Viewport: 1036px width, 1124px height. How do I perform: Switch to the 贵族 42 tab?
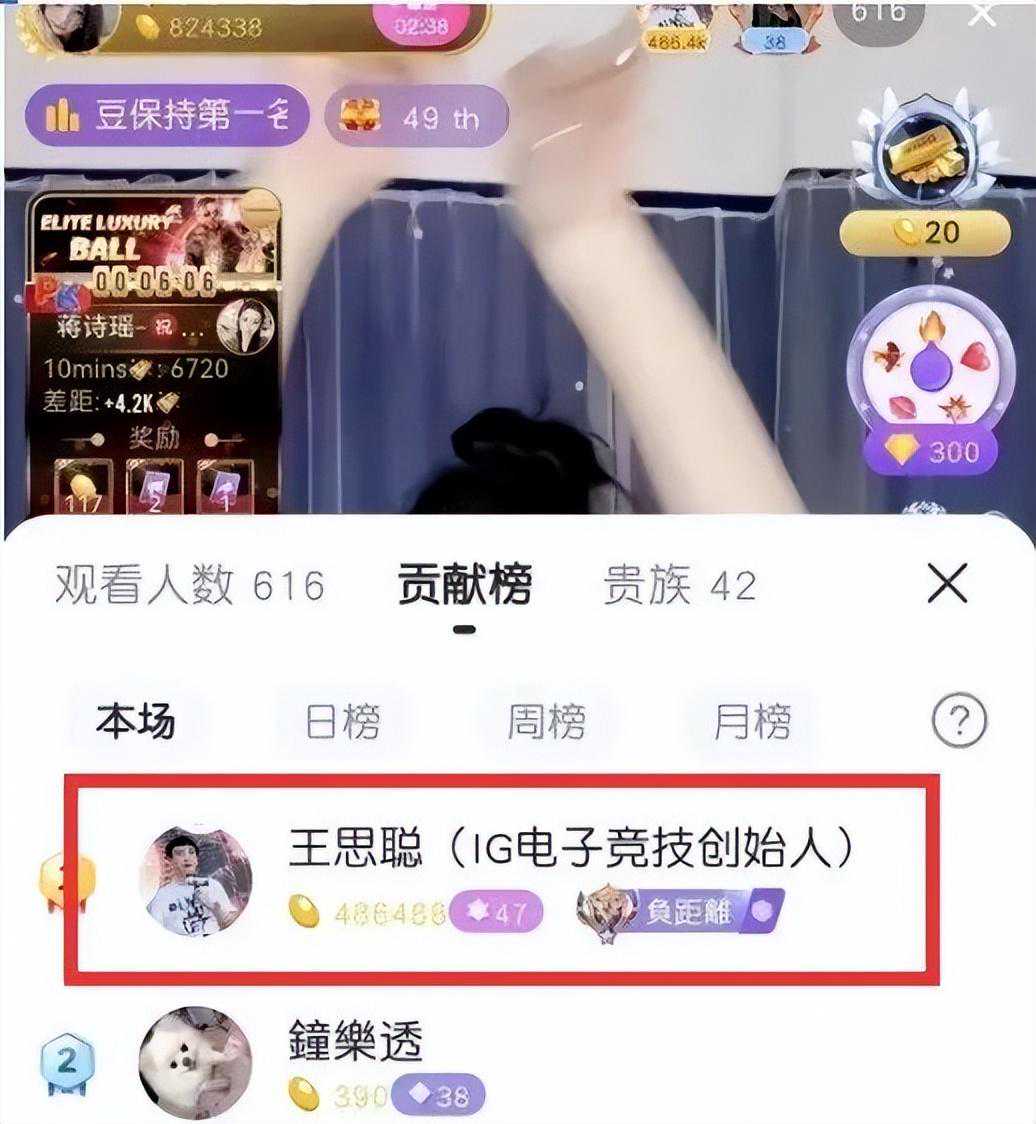pyautogui.click(x=680, y=585)
